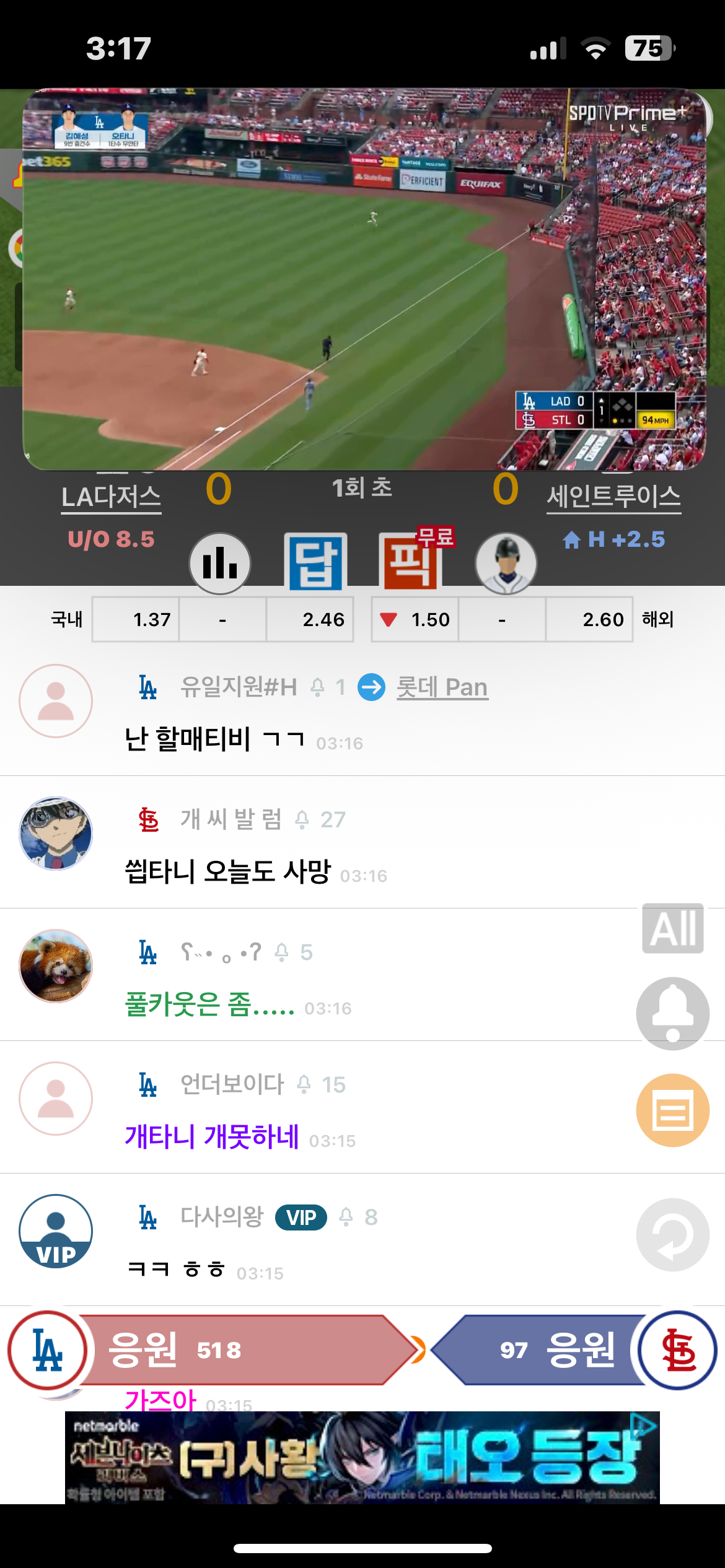725x1568 pixels.
Task: Tap the live SPOTV Prime video player
Action: click(x=364, y=279)
